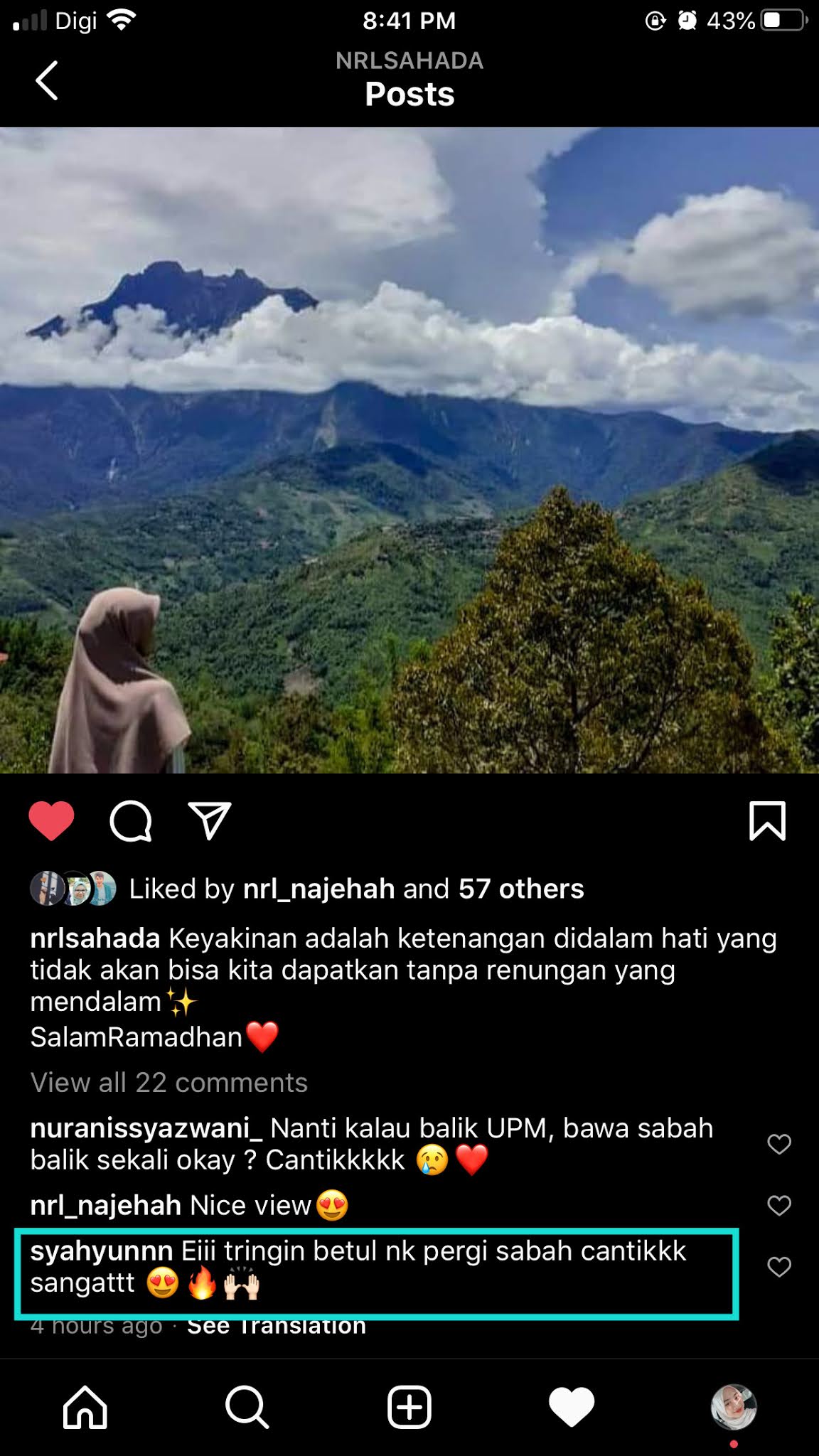Switch to the Search tab
The height and width of the screenshot is (1456, 819).
(x=247, y=1407)
